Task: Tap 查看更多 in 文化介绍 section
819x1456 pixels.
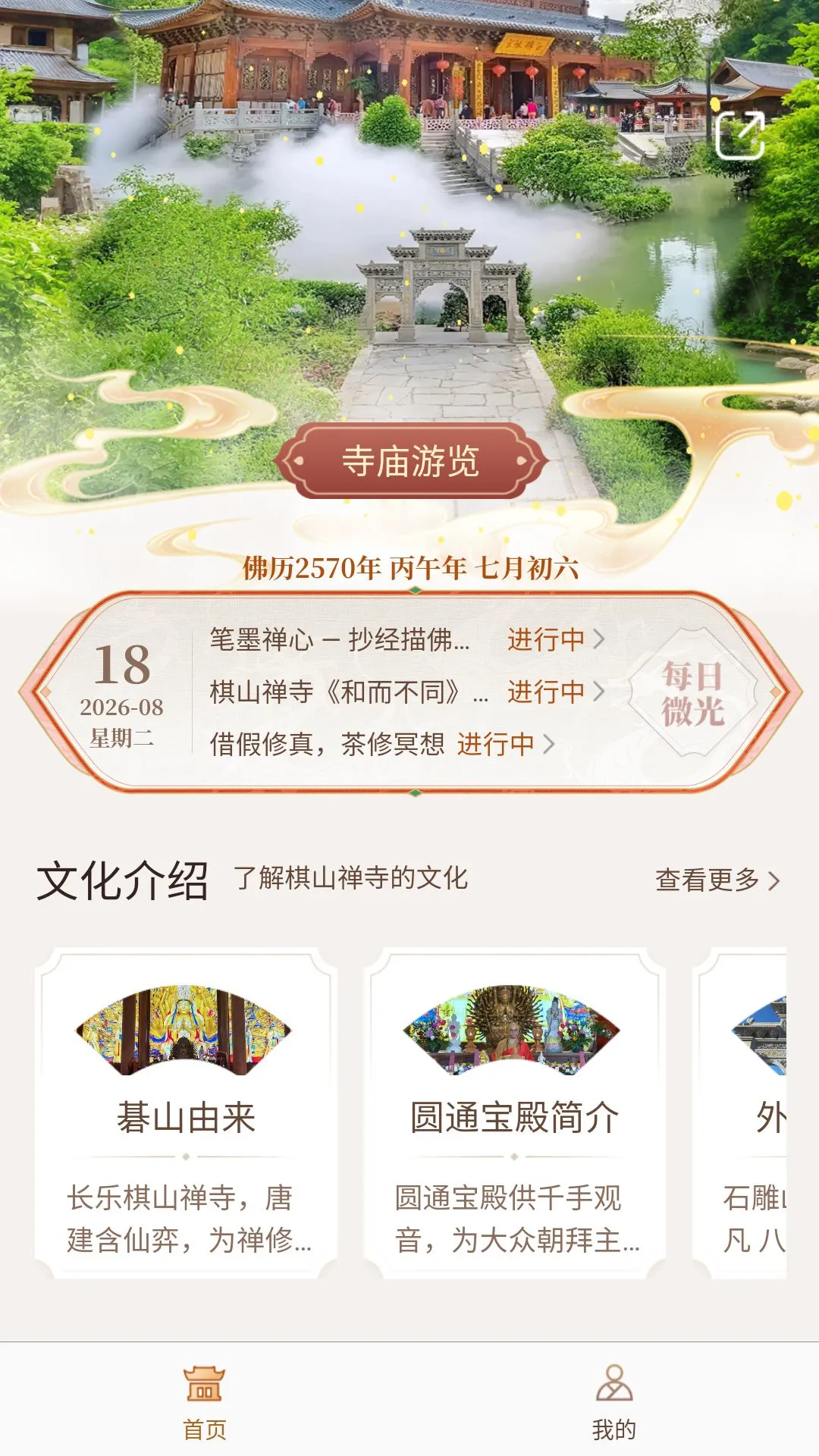Action: [717, 880]
